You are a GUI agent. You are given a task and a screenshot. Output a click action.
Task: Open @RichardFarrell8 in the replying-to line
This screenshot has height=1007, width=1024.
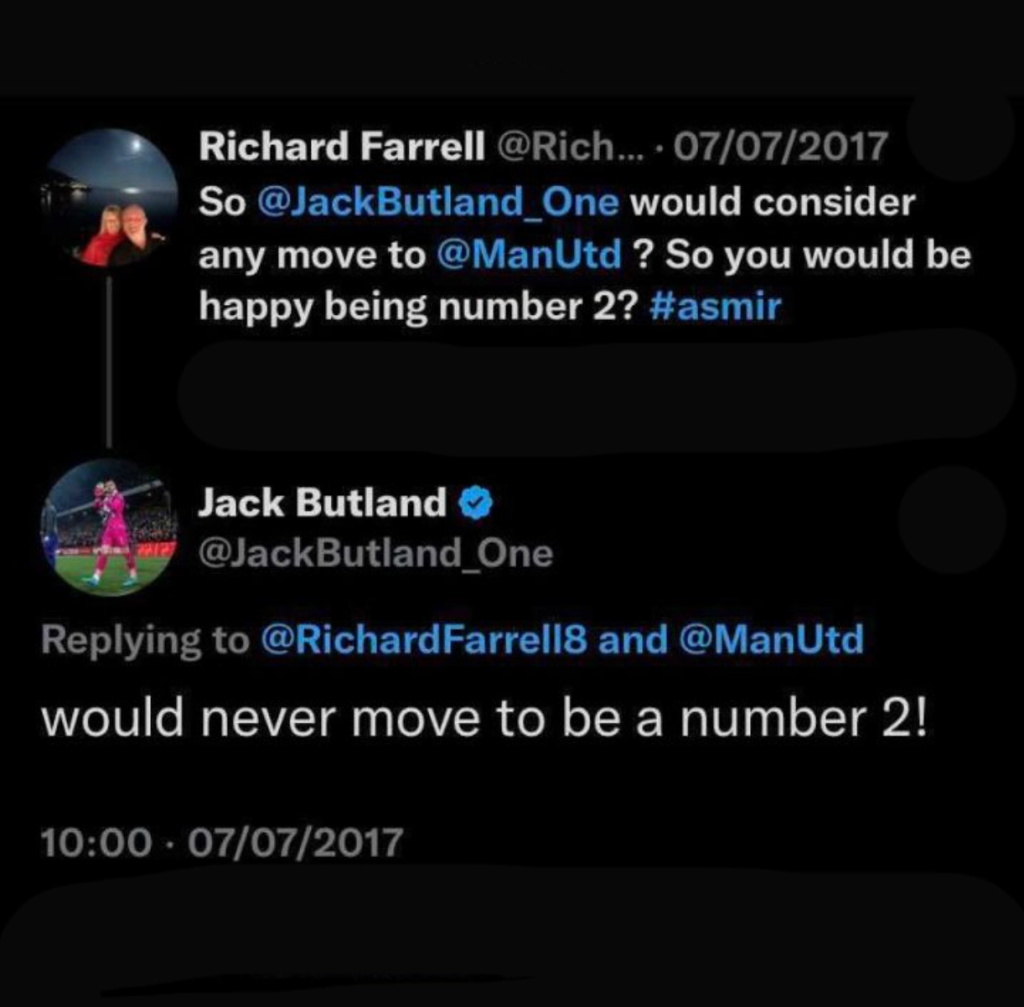click(422, 640)
